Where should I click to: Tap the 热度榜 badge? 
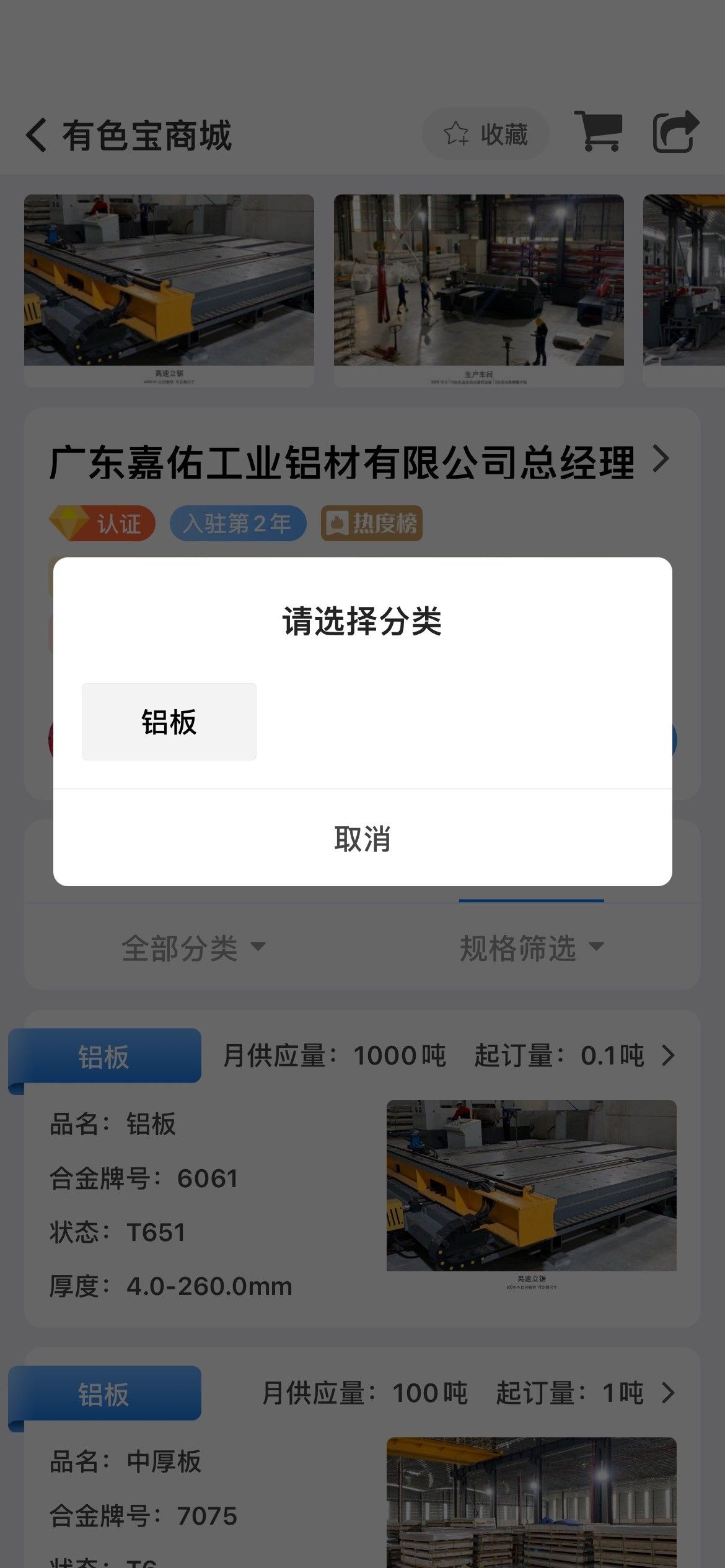click(372, 523)
